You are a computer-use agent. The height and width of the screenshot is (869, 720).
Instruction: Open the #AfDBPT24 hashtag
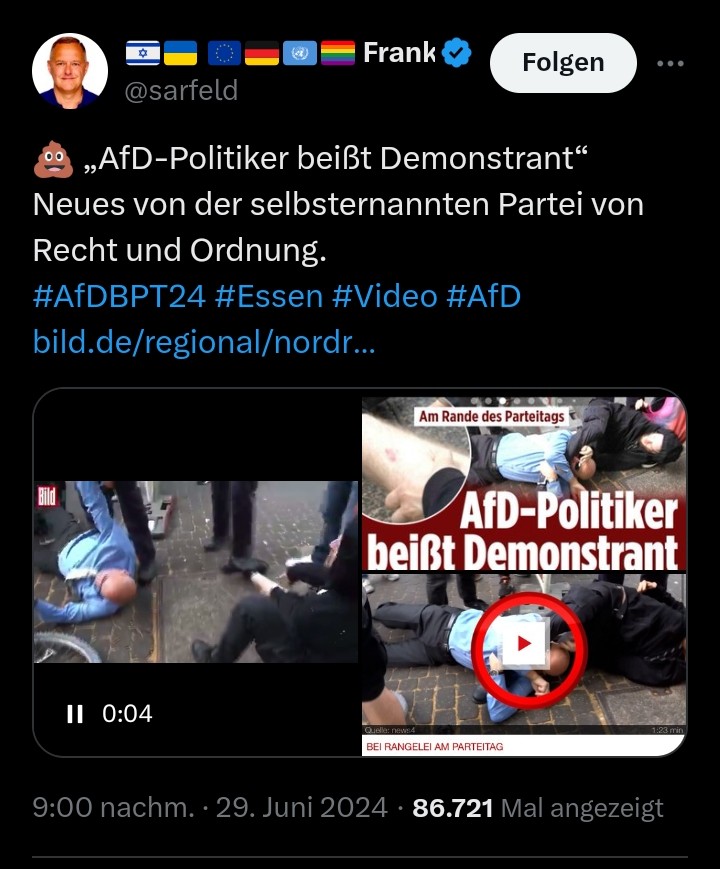click(118, 297)
